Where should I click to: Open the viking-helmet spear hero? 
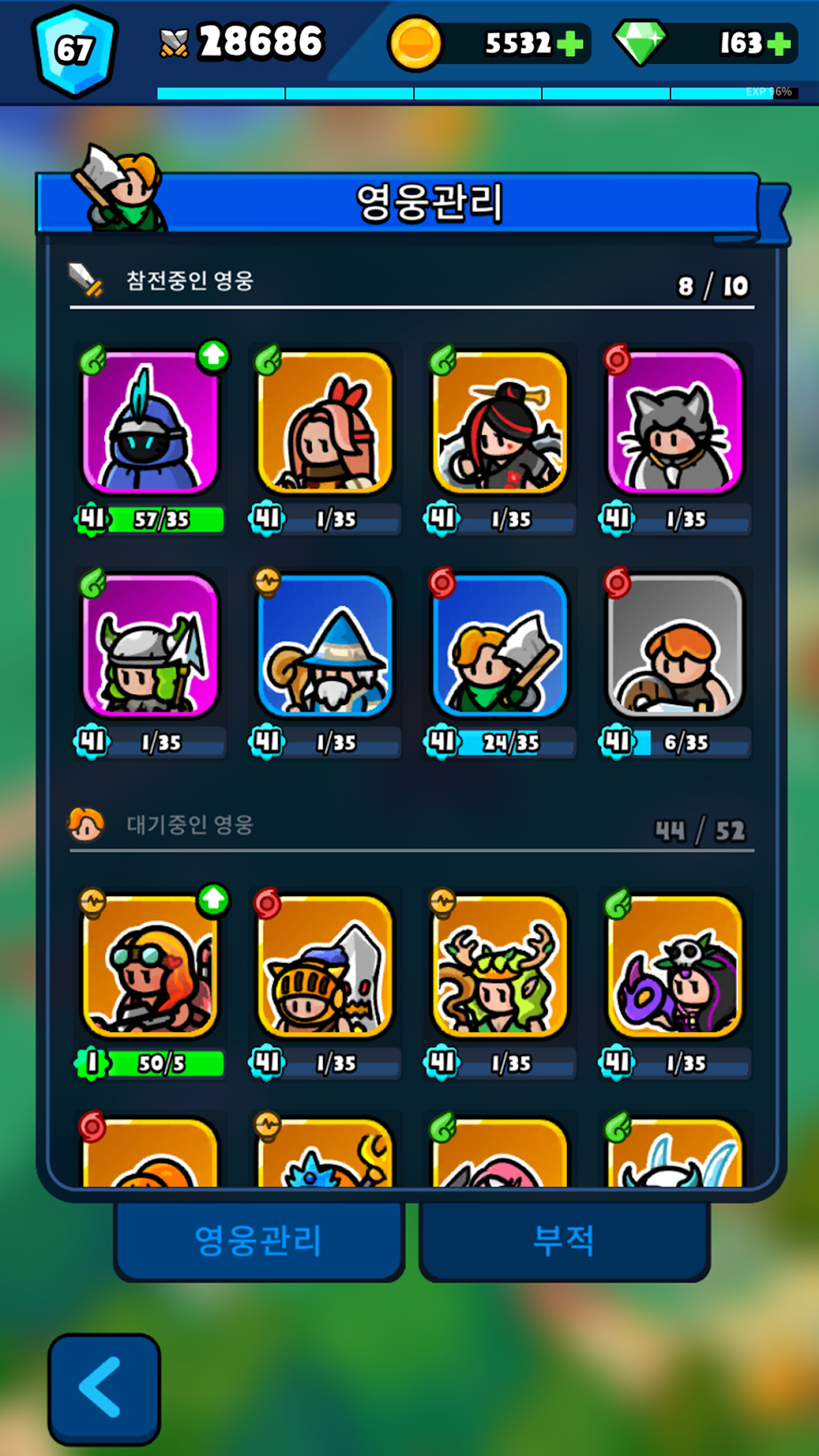click(150, 646)
